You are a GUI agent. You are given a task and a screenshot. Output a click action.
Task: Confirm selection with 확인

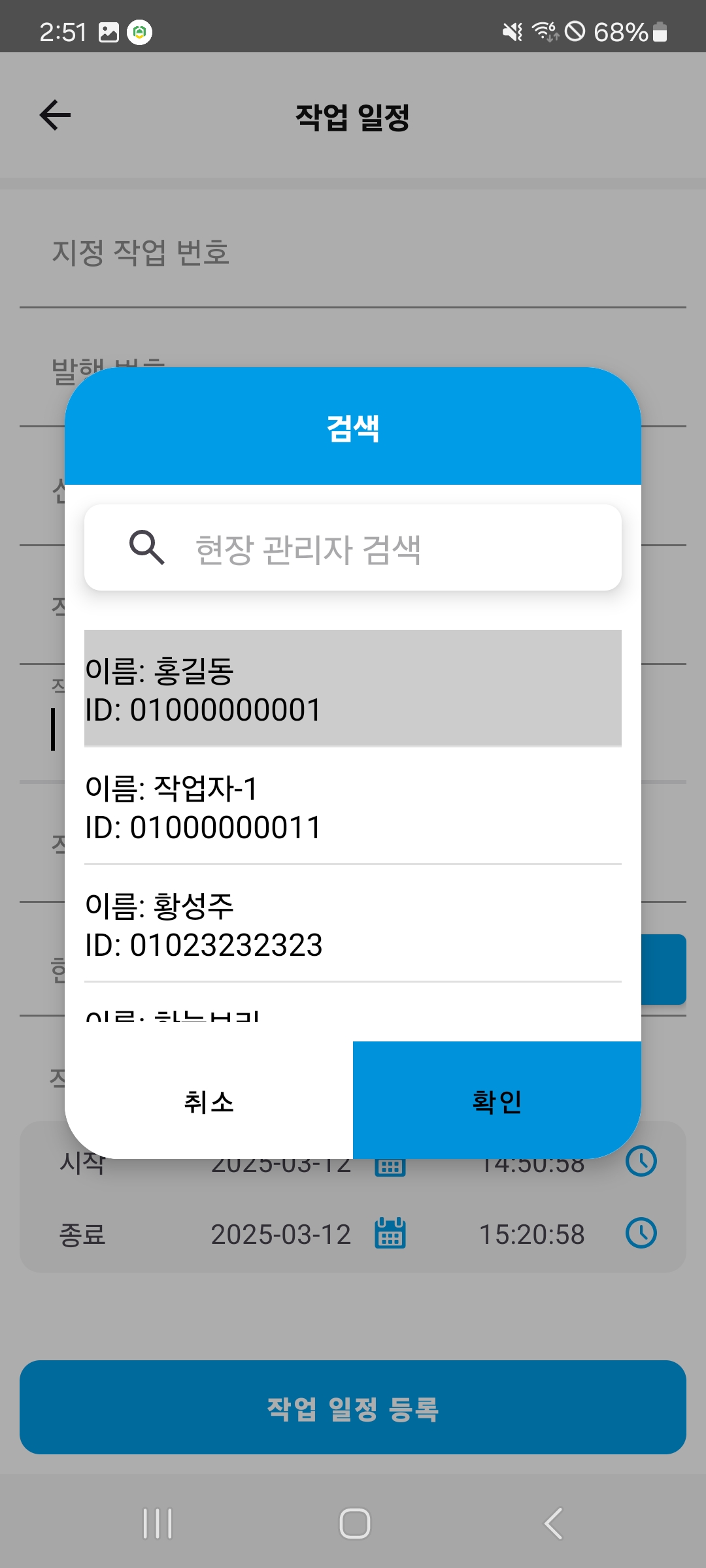pos(497,1102)
